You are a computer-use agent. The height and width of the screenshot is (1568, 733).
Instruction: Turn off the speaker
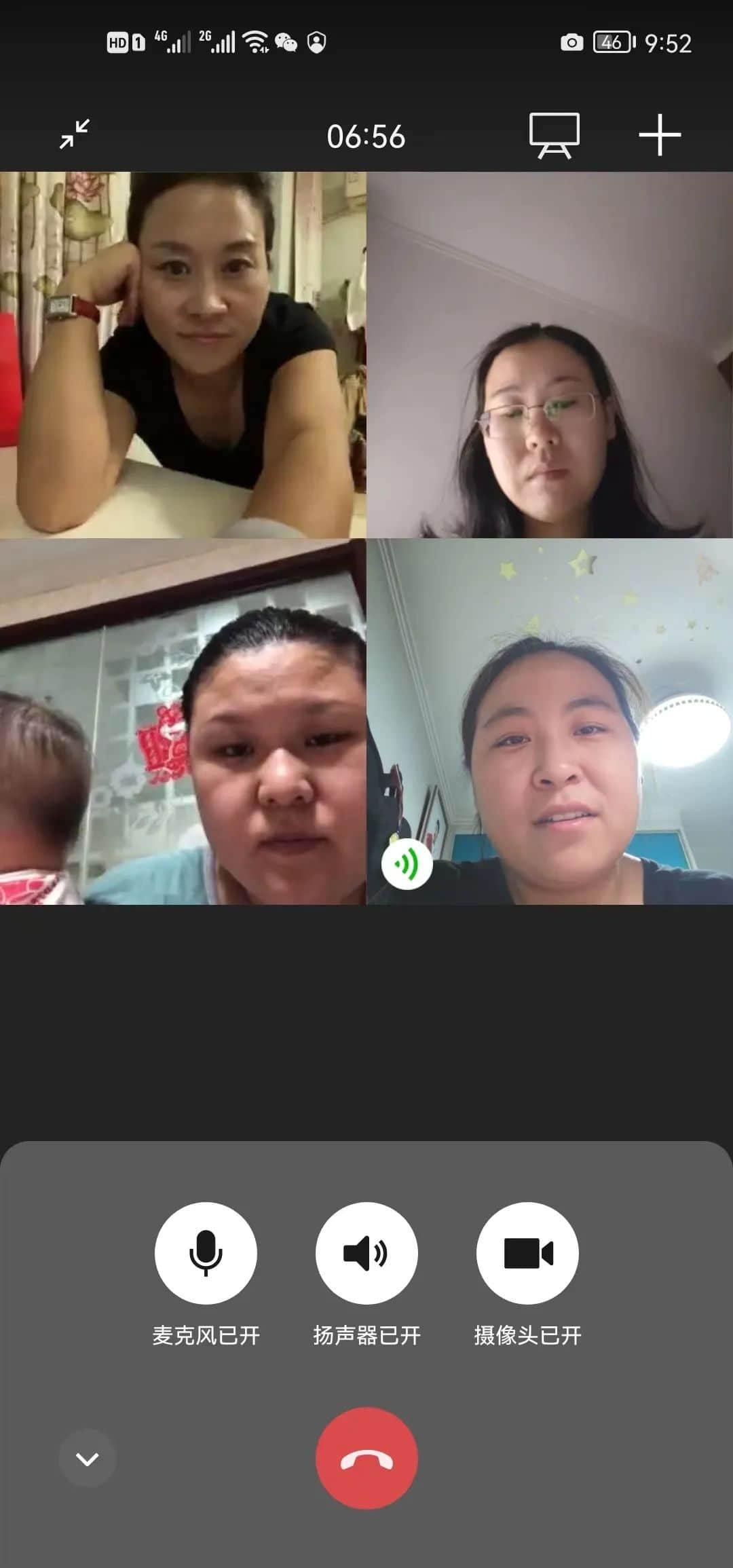pyautogui.click(x=366, y=1252)
